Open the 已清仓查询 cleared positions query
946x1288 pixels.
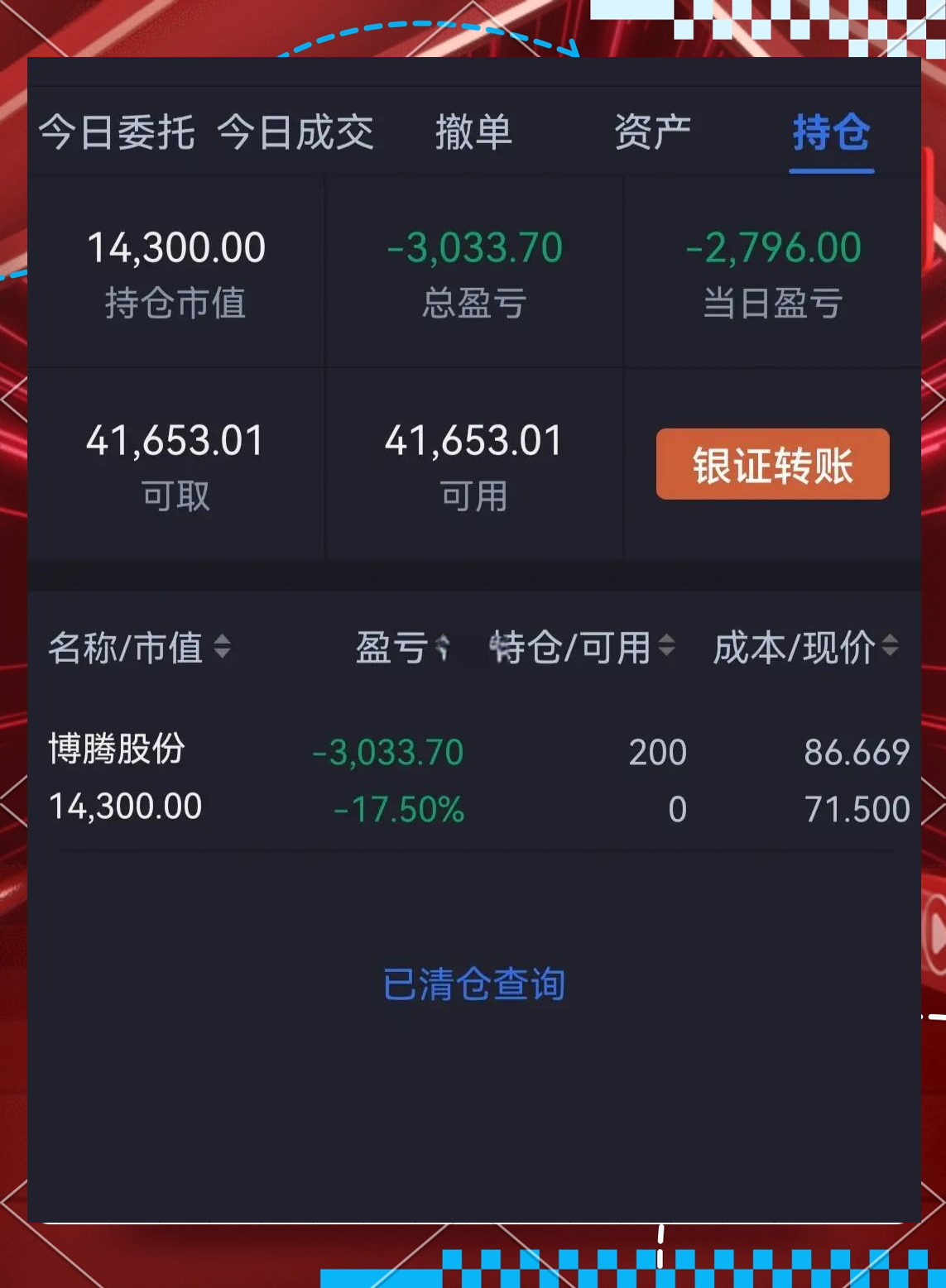(x=473, y=984)
